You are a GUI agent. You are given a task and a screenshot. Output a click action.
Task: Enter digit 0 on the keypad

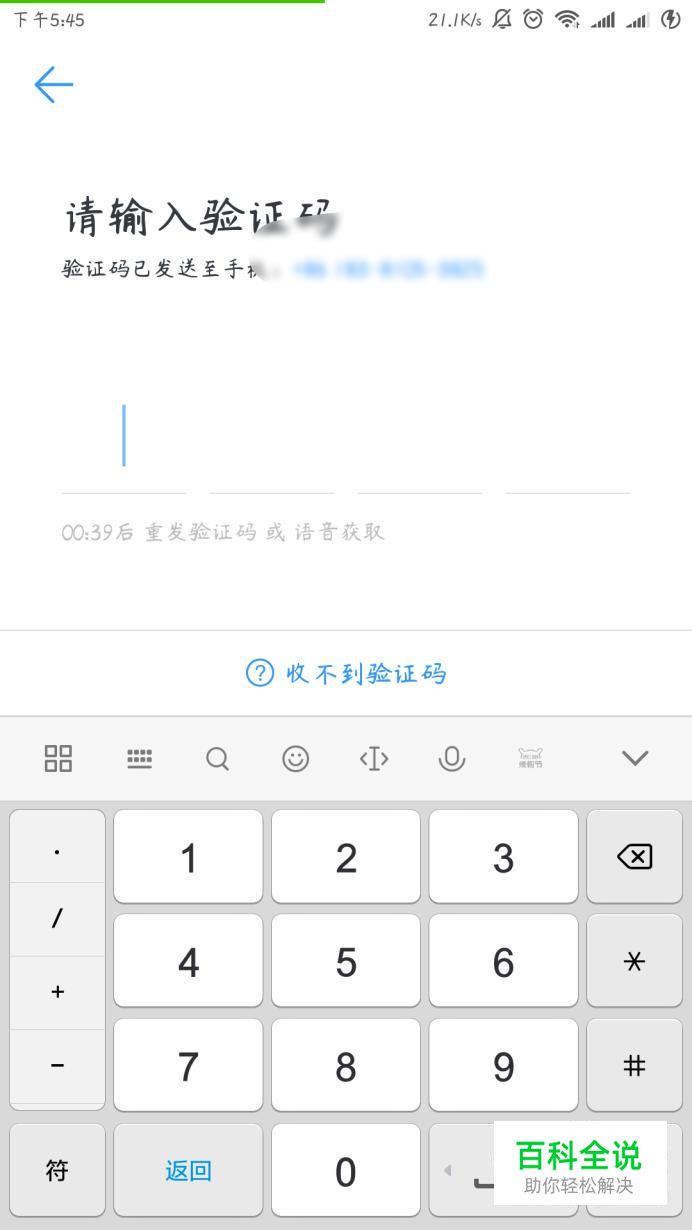[x=346, y=1171]
